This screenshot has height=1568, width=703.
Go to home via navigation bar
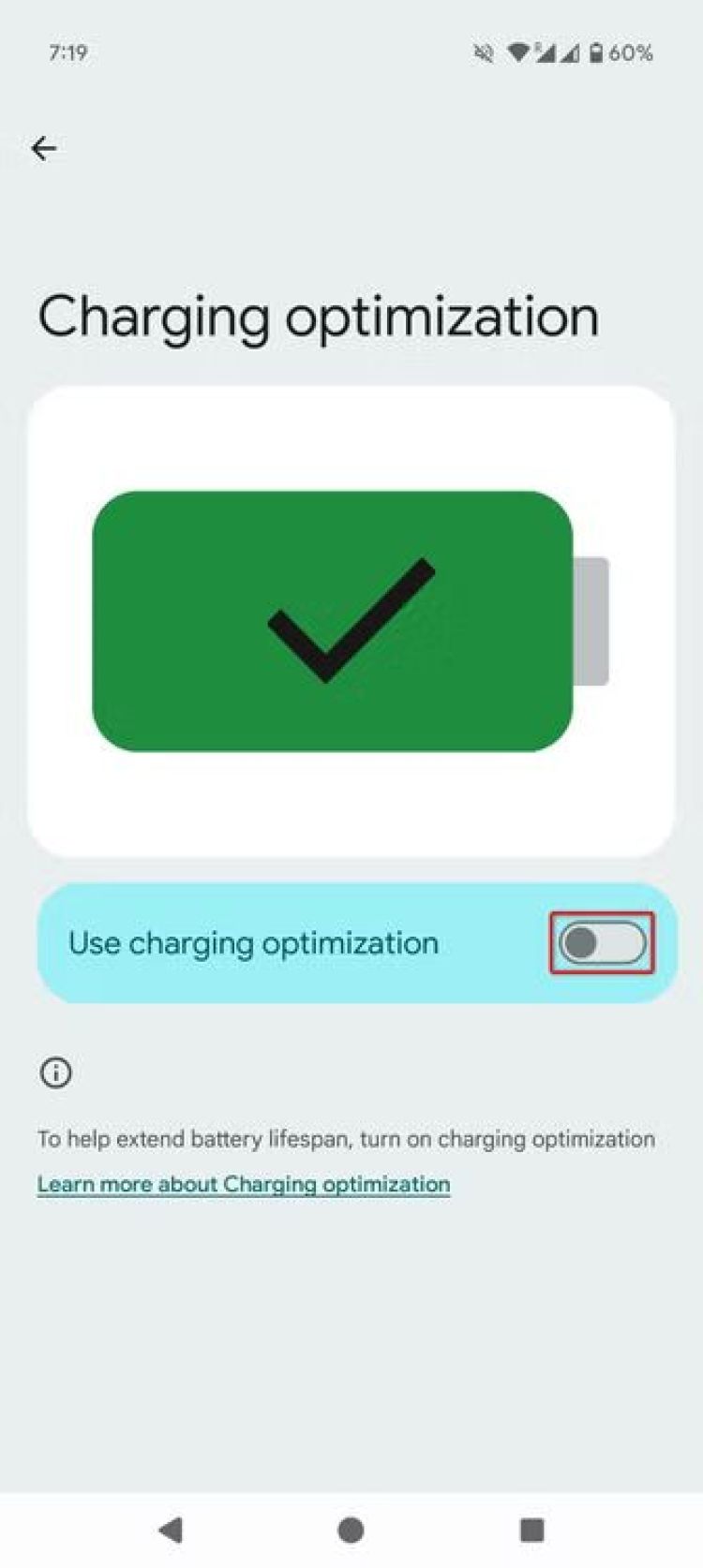351,1530
